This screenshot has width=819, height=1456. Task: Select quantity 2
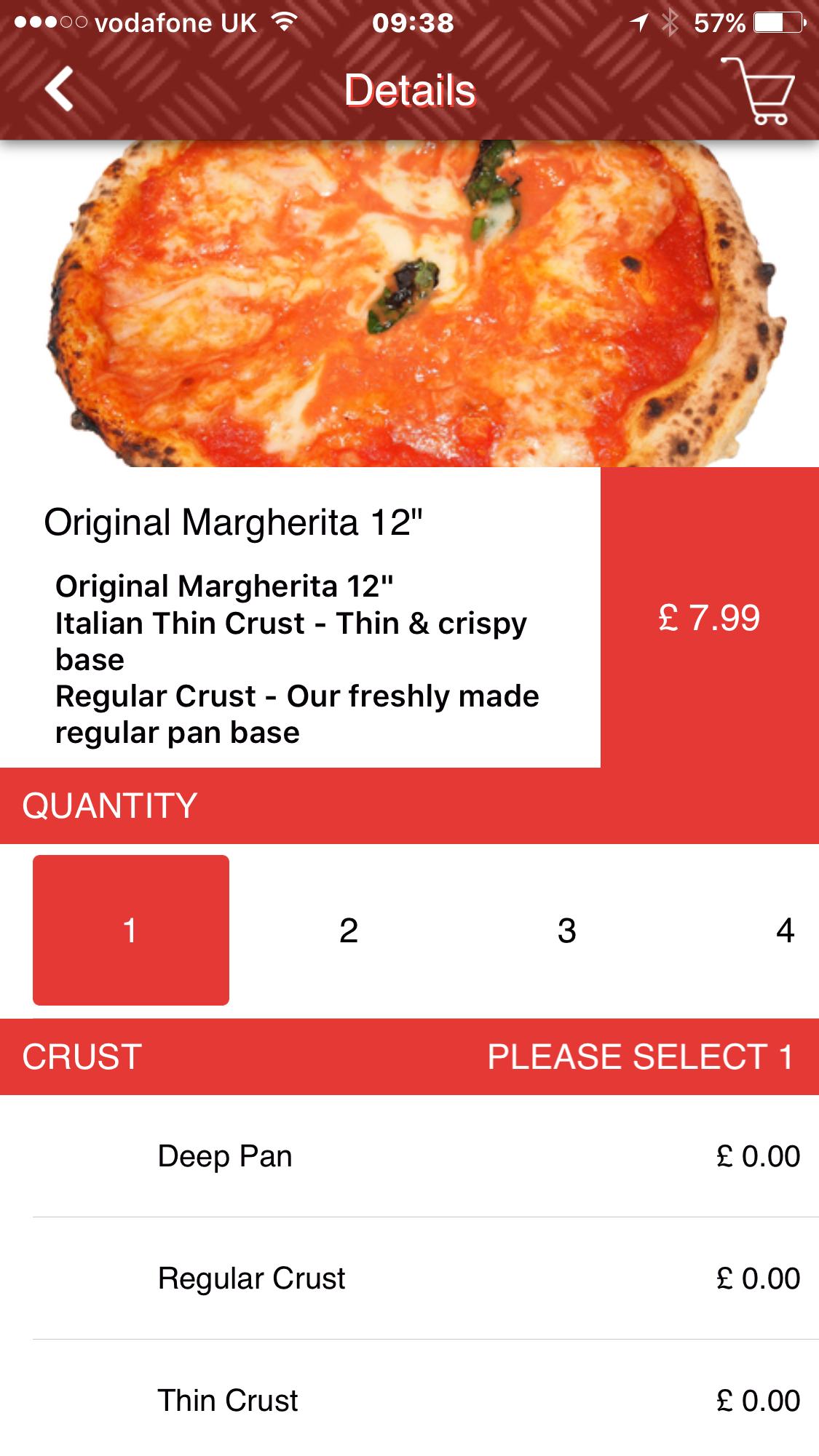[x=348, y=929]
